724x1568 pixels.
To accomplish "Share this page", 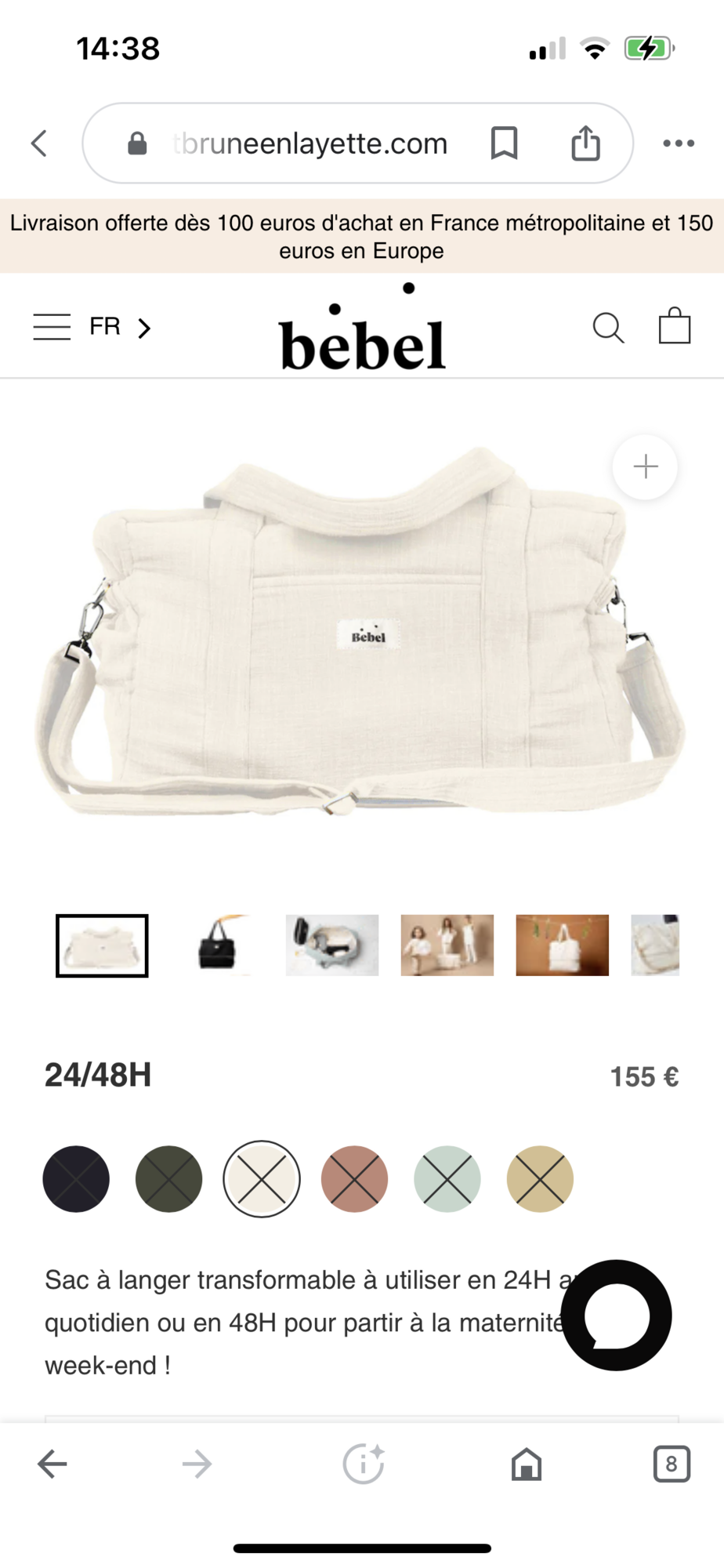I will (x=585, y=143).
